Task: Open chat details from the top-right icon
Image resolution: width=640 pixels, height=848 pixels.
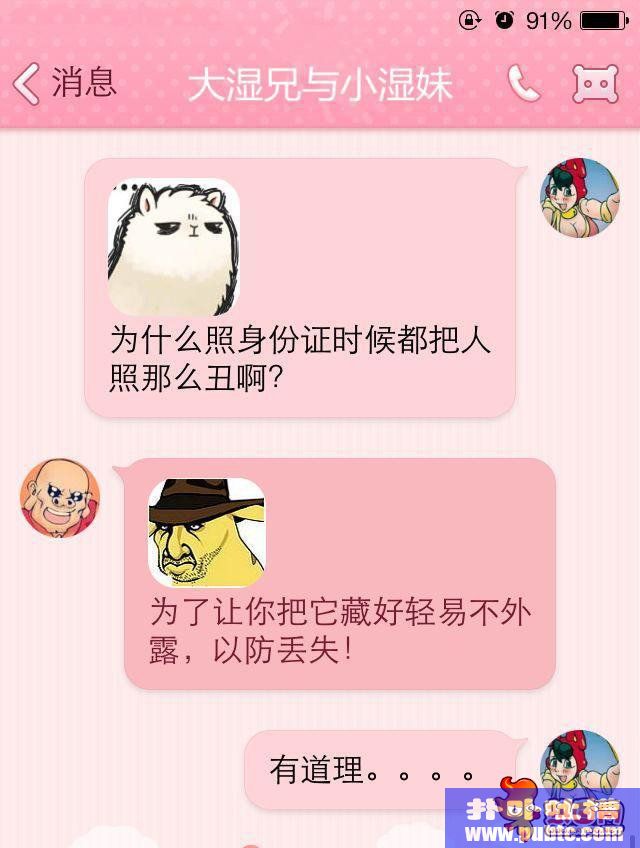Action: (x=595, y=84)
